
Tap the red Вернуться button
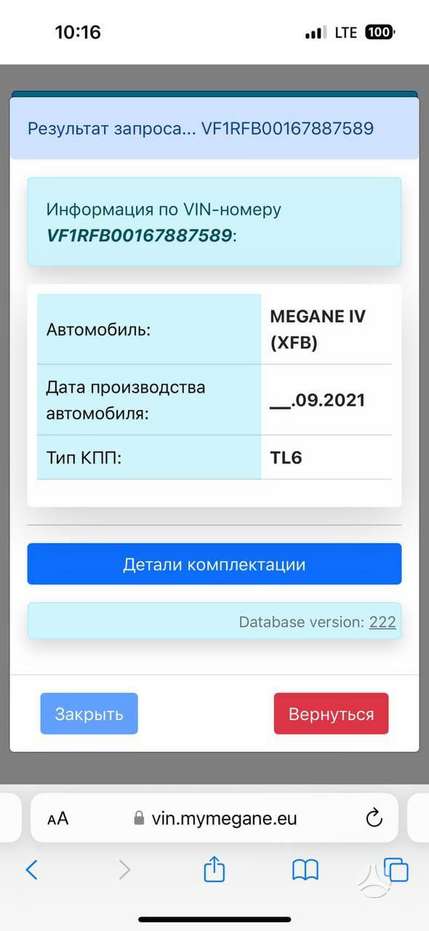click(x=331, y=713)
